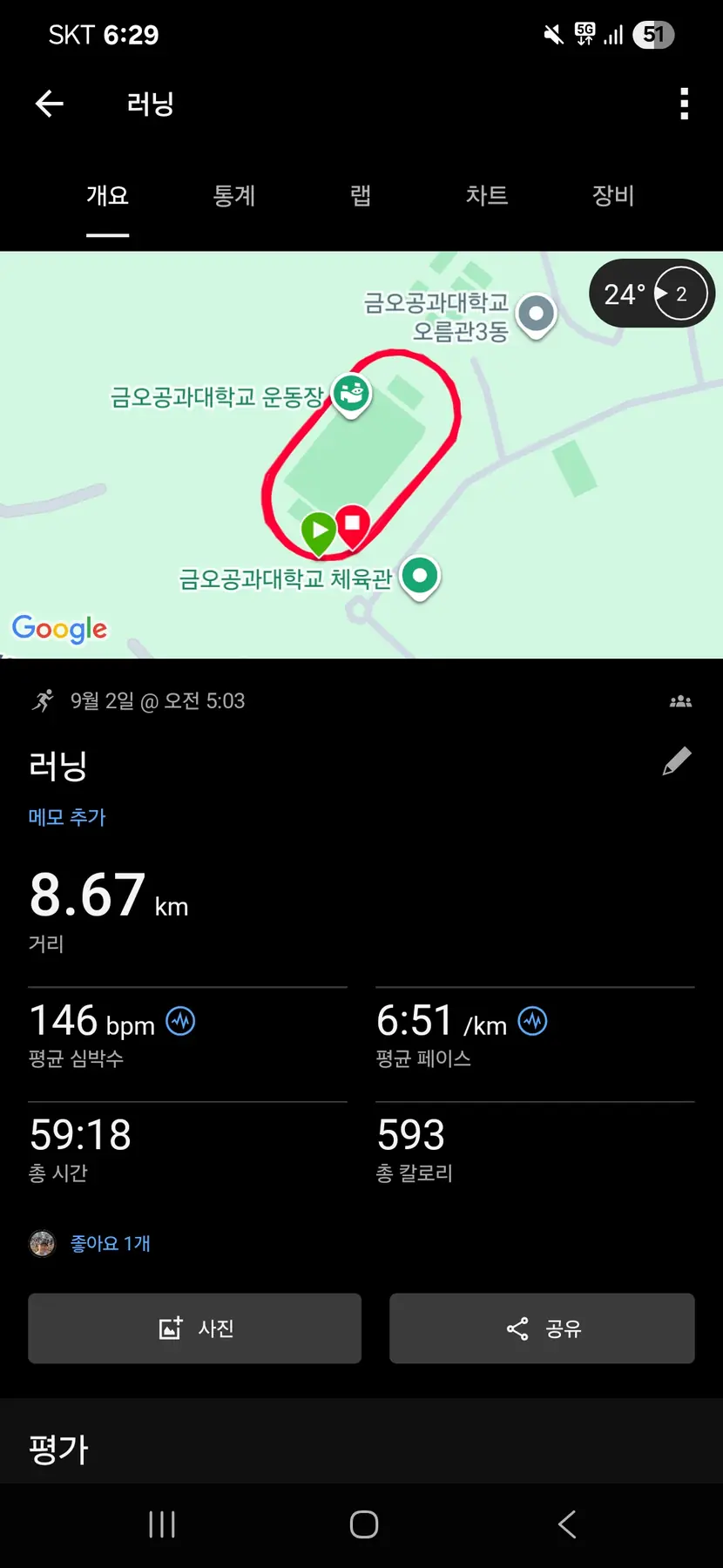This screenshot has height=1568, width=723.
Task: Open the three-dot overflow menu
Action: pyautogui.click(x=685, y=104)
